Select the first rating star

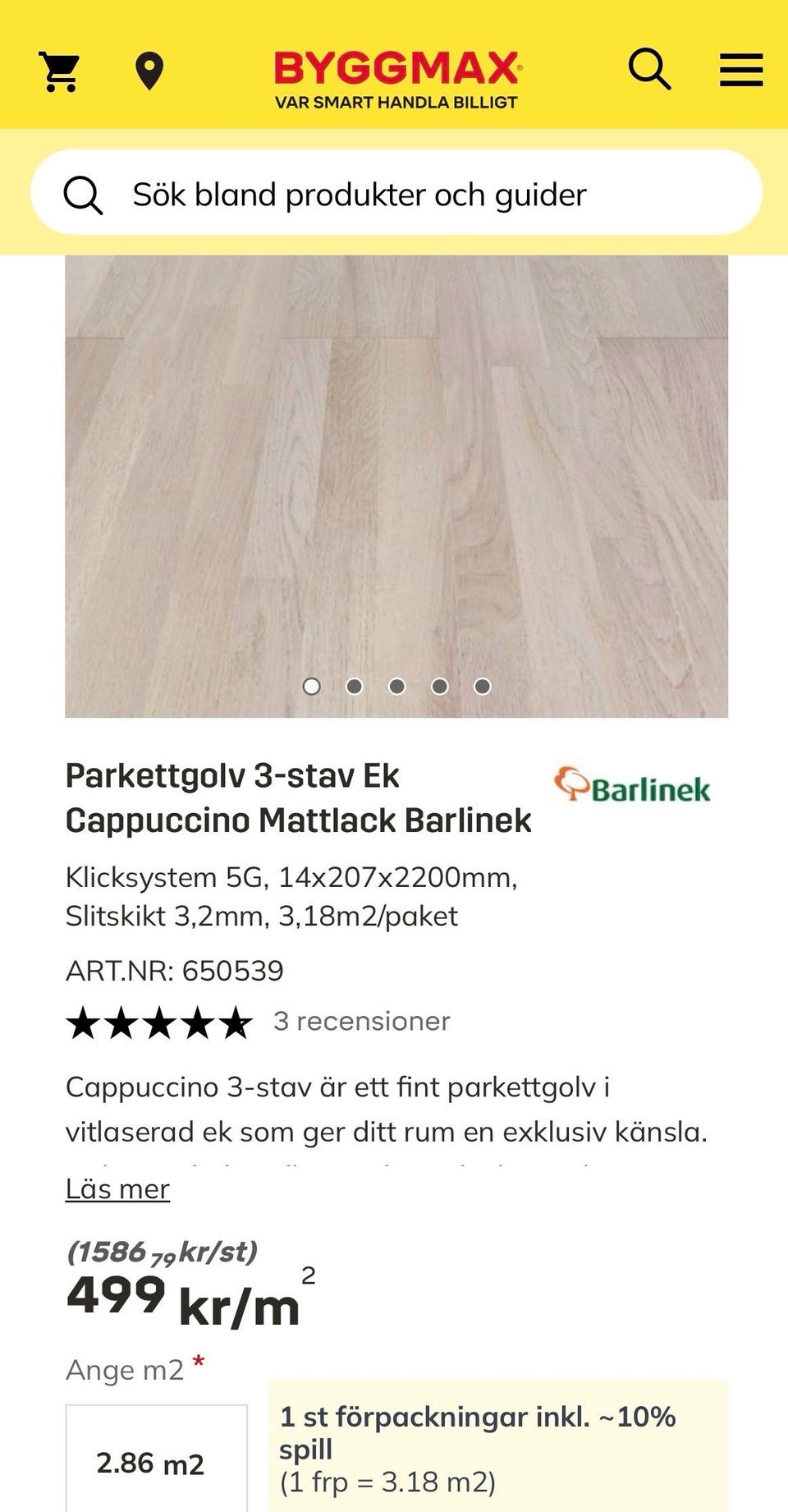(85, 1023)
